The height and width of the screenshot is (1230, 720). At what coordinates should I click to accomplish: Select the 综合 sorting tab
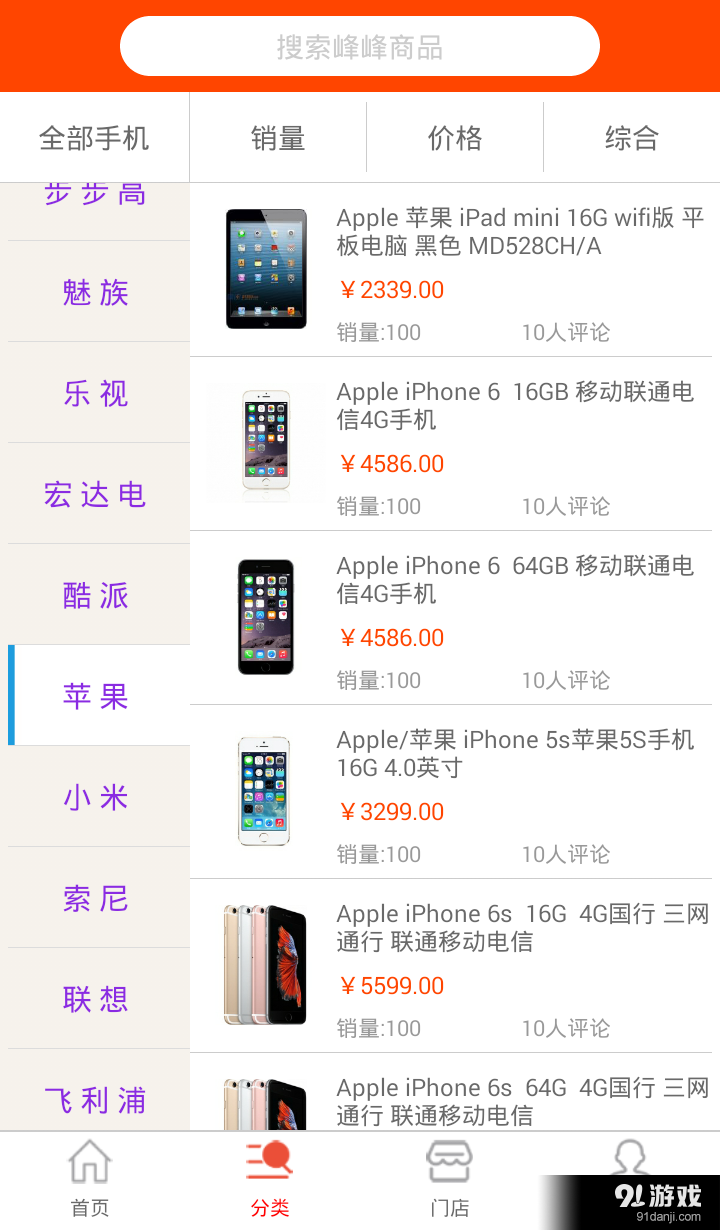pyautogui.click(x=630, y=137)
